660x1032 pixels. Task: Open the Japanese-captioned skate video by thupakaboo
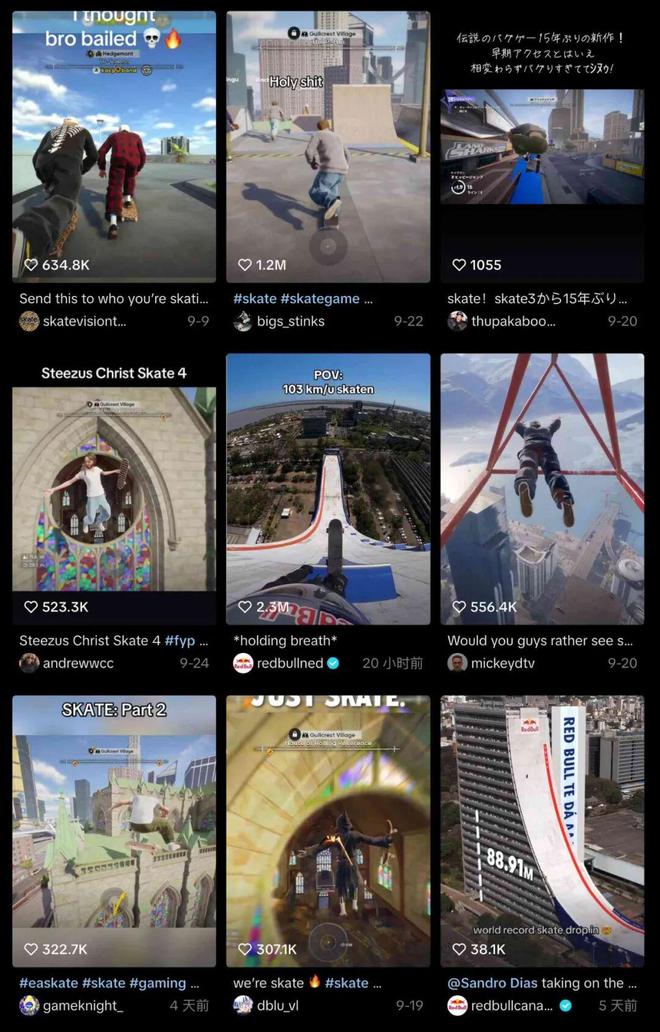click(x=542, y=150)
